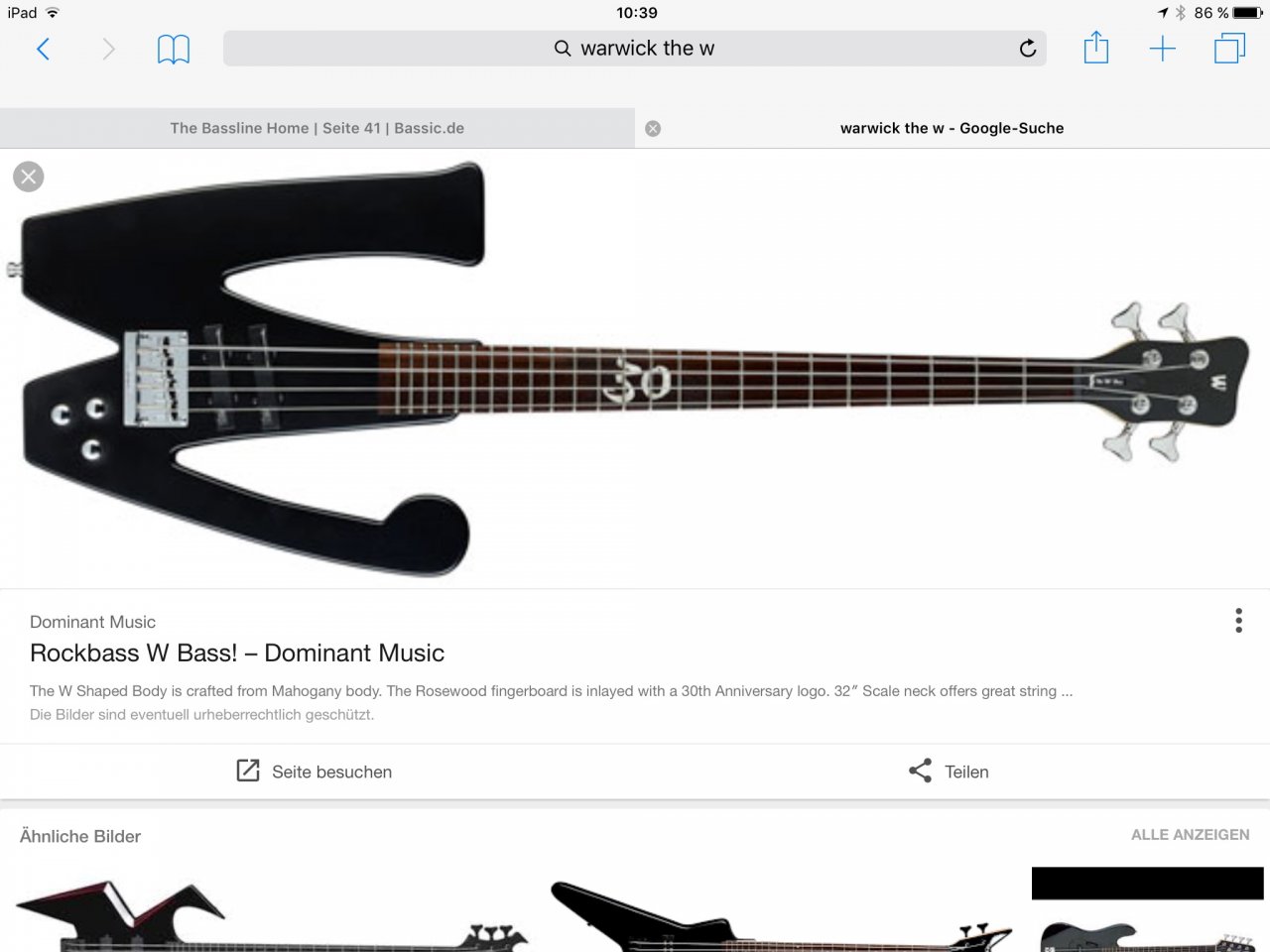Go back to the previous page
The width and height of the screenshot is (1270, 952).
click(43, 49)
